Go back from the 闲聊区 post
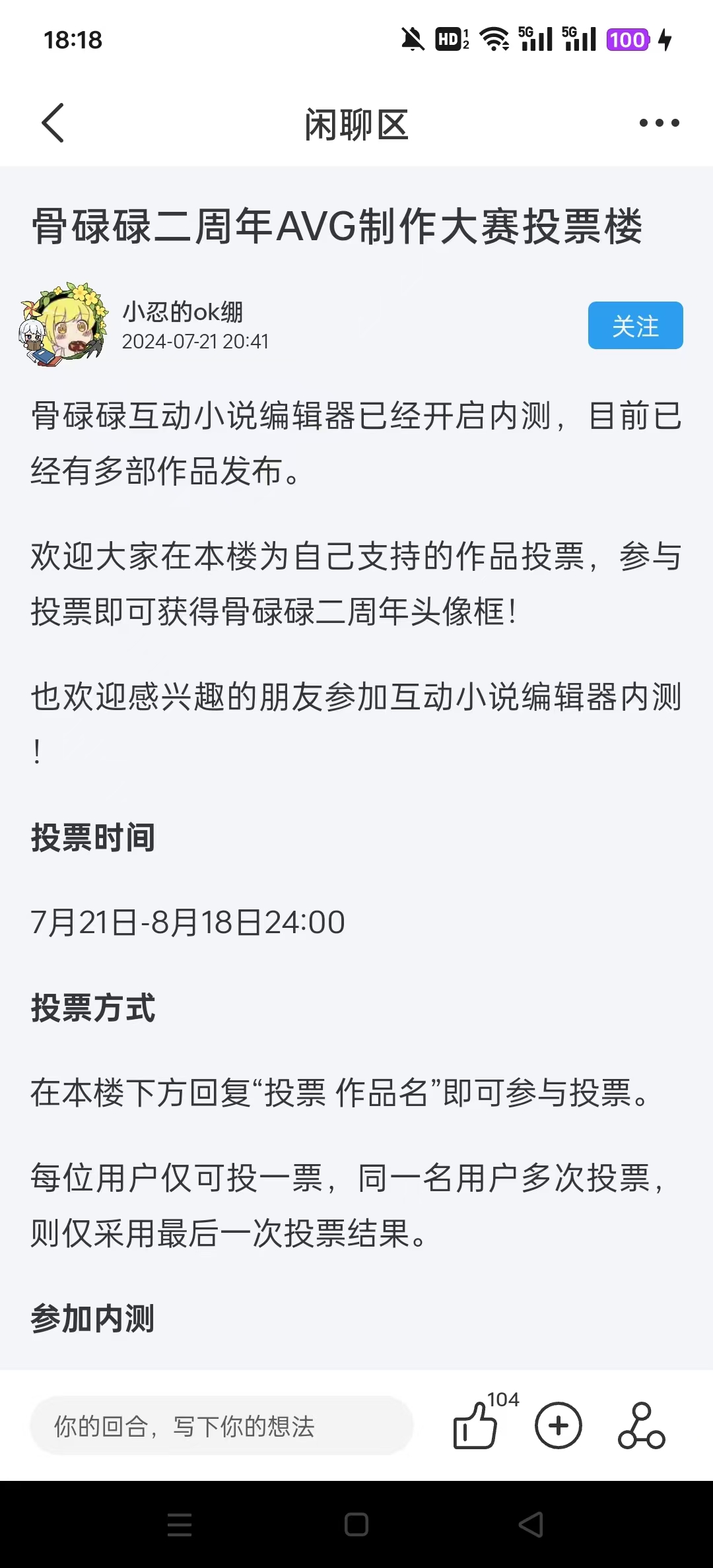 [53, 123]
